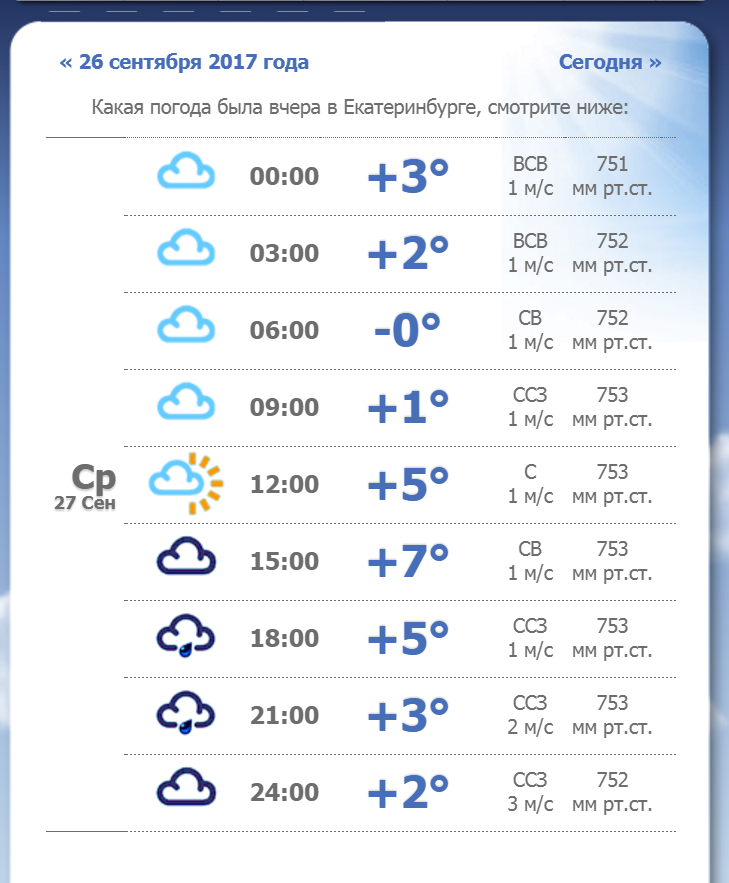This screenshot has width=729, height=883.
Task: Open the « 26 сентября 2017 года link
Action: [x=184, y=62]
